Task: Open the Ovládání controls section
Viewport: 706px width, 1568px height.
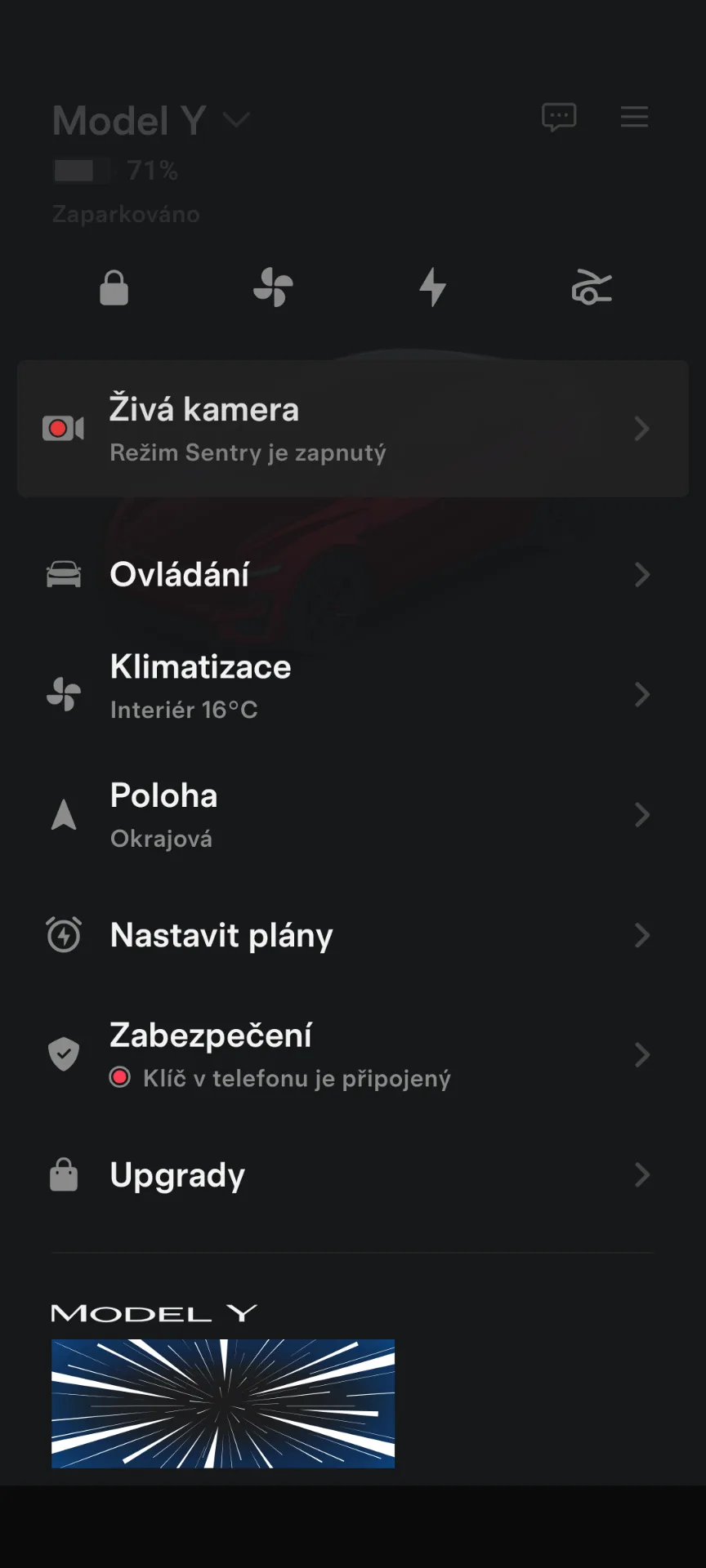Action: coord(353,575)
